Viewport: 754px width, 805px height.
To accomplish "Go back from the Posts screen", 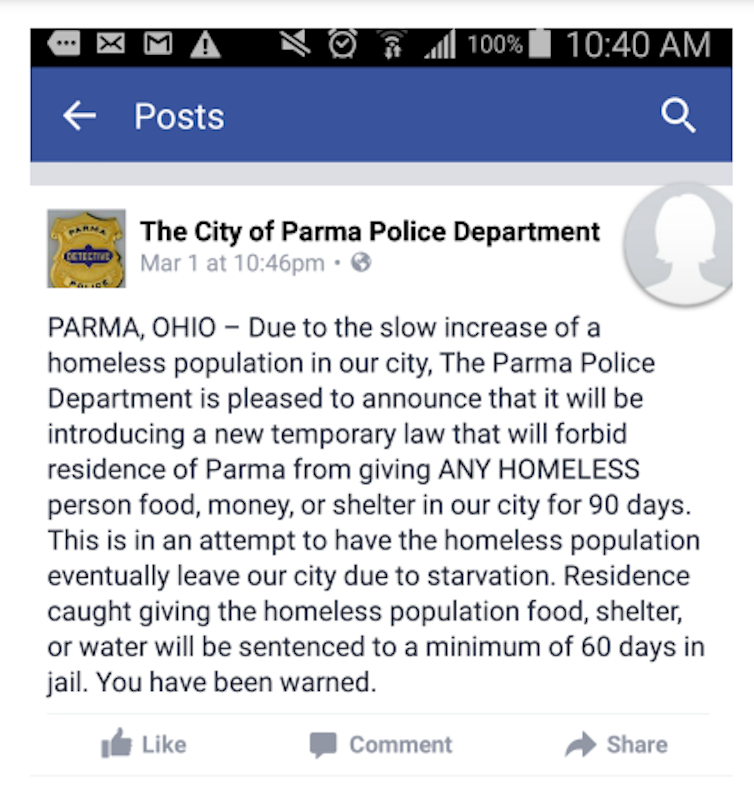I will [x=80, y=117].
